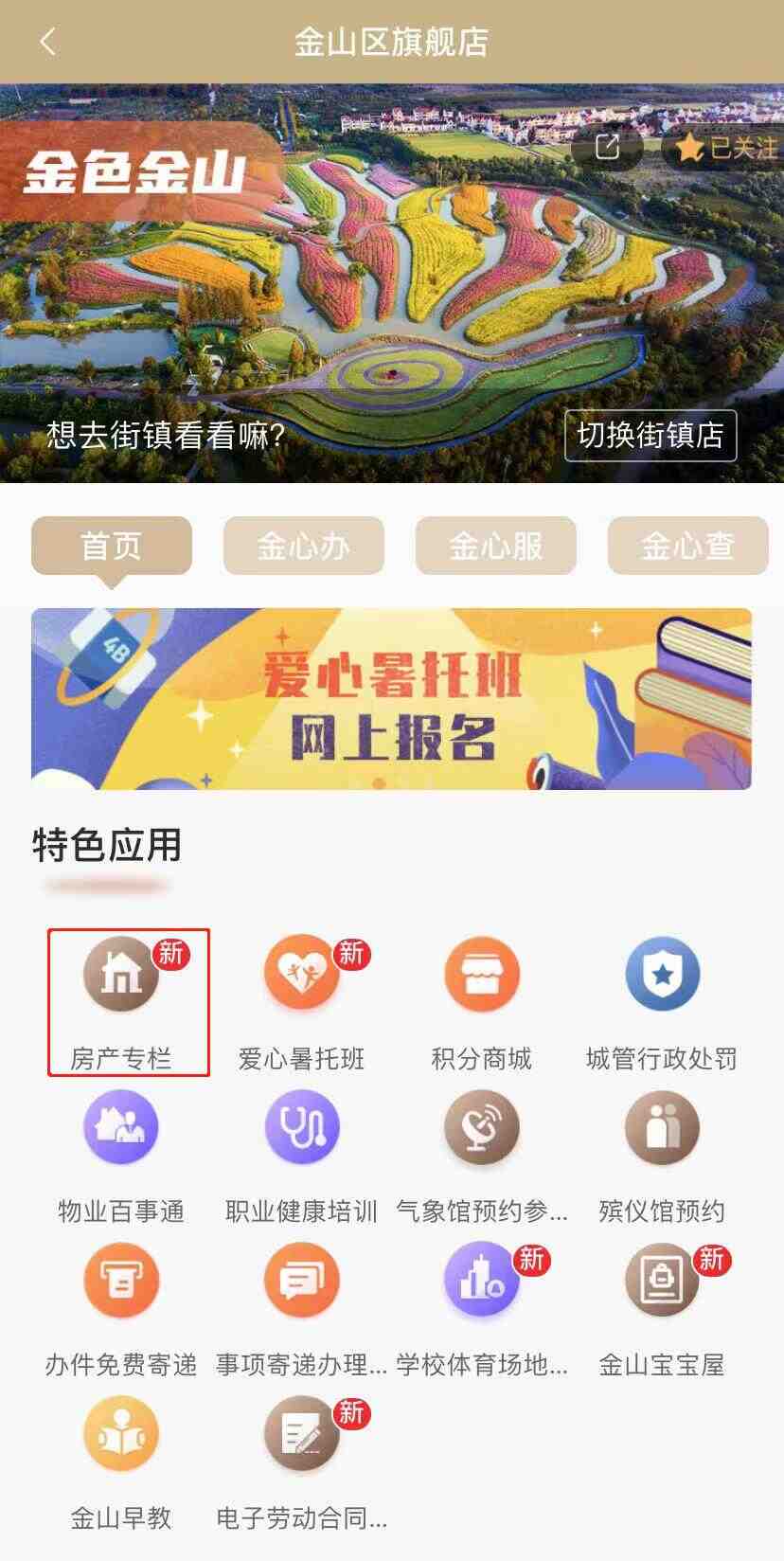Go back from 金山区旗舰店 page
784x1561 pixels.
pos(47,42)
